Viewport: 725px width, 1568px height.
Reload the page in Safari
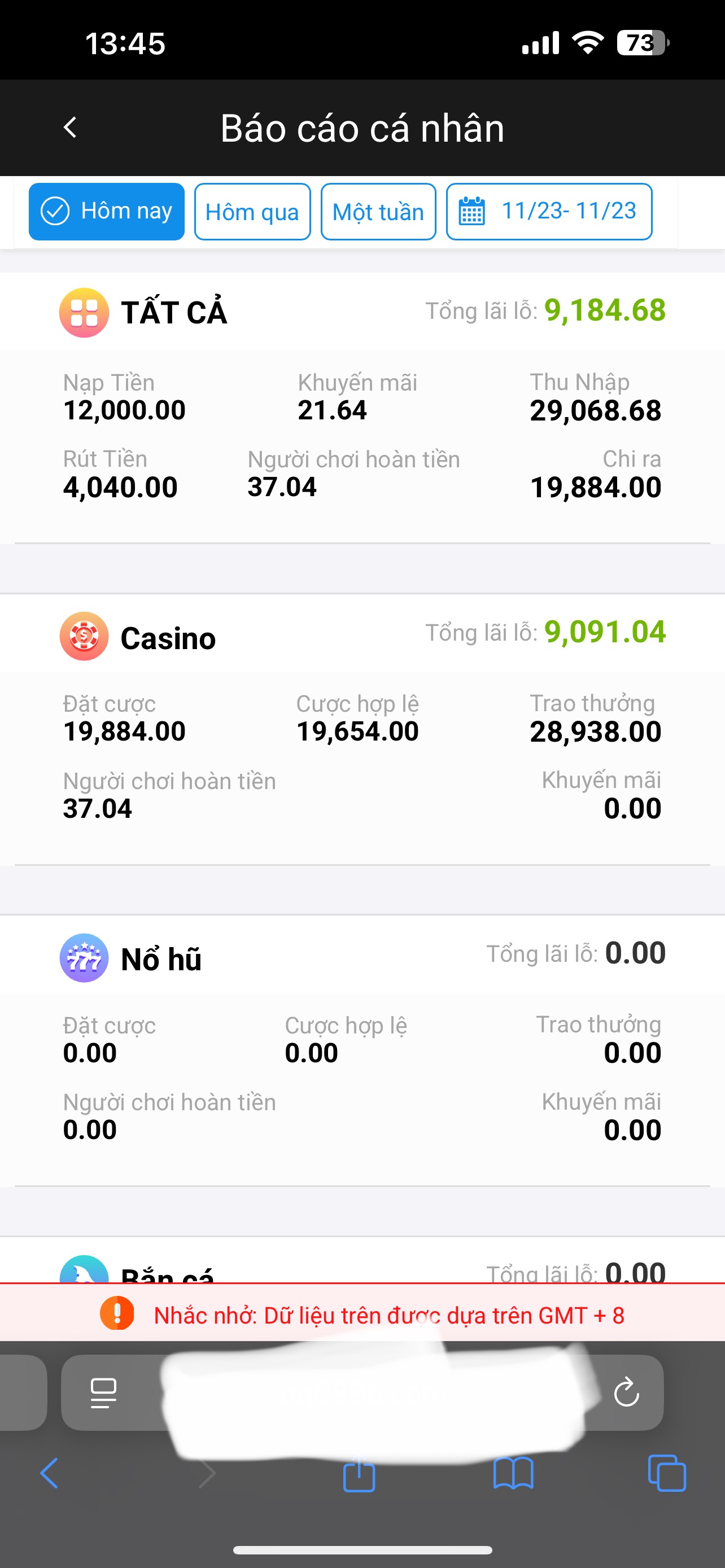tap(626, 1392)
